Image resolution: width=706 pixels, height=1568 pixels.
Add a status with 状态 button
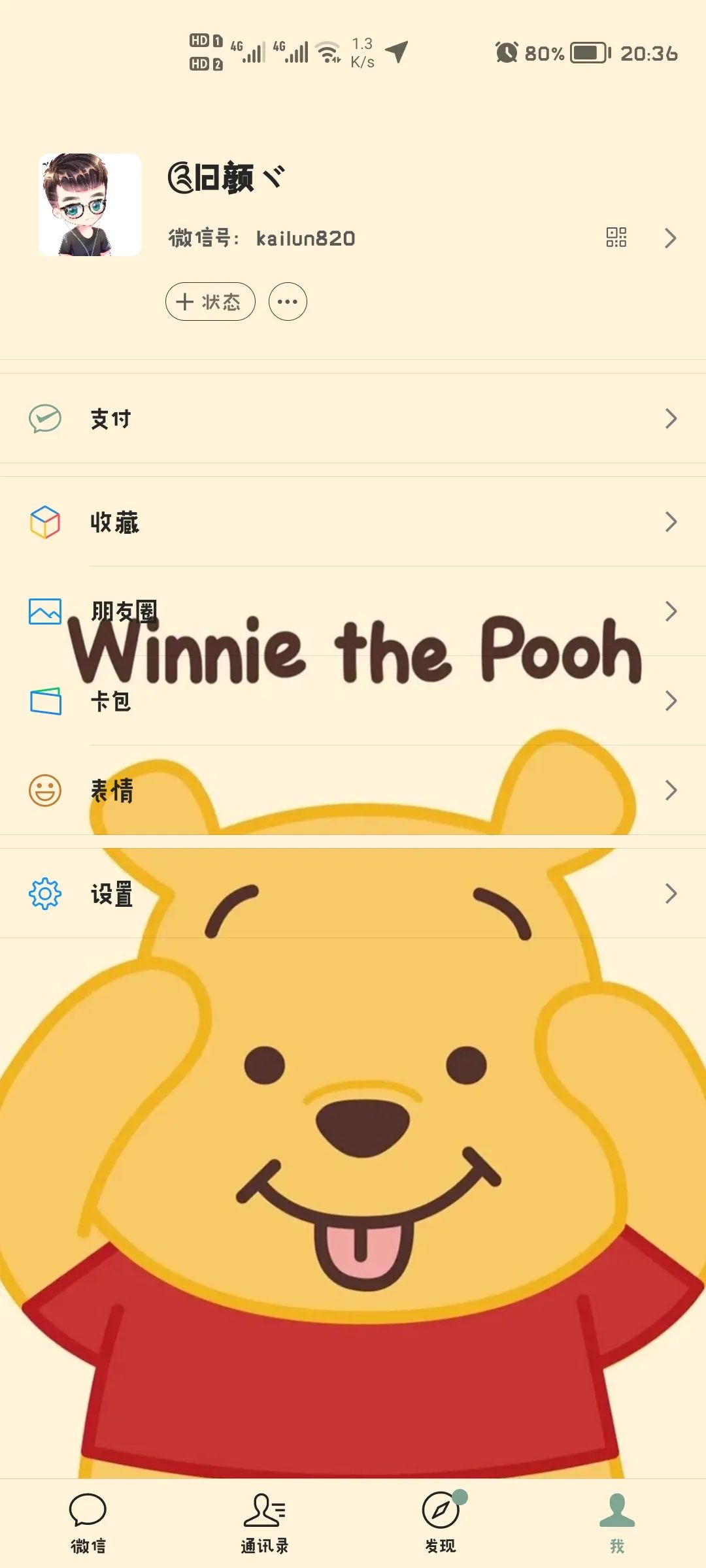tap(210, 302)
